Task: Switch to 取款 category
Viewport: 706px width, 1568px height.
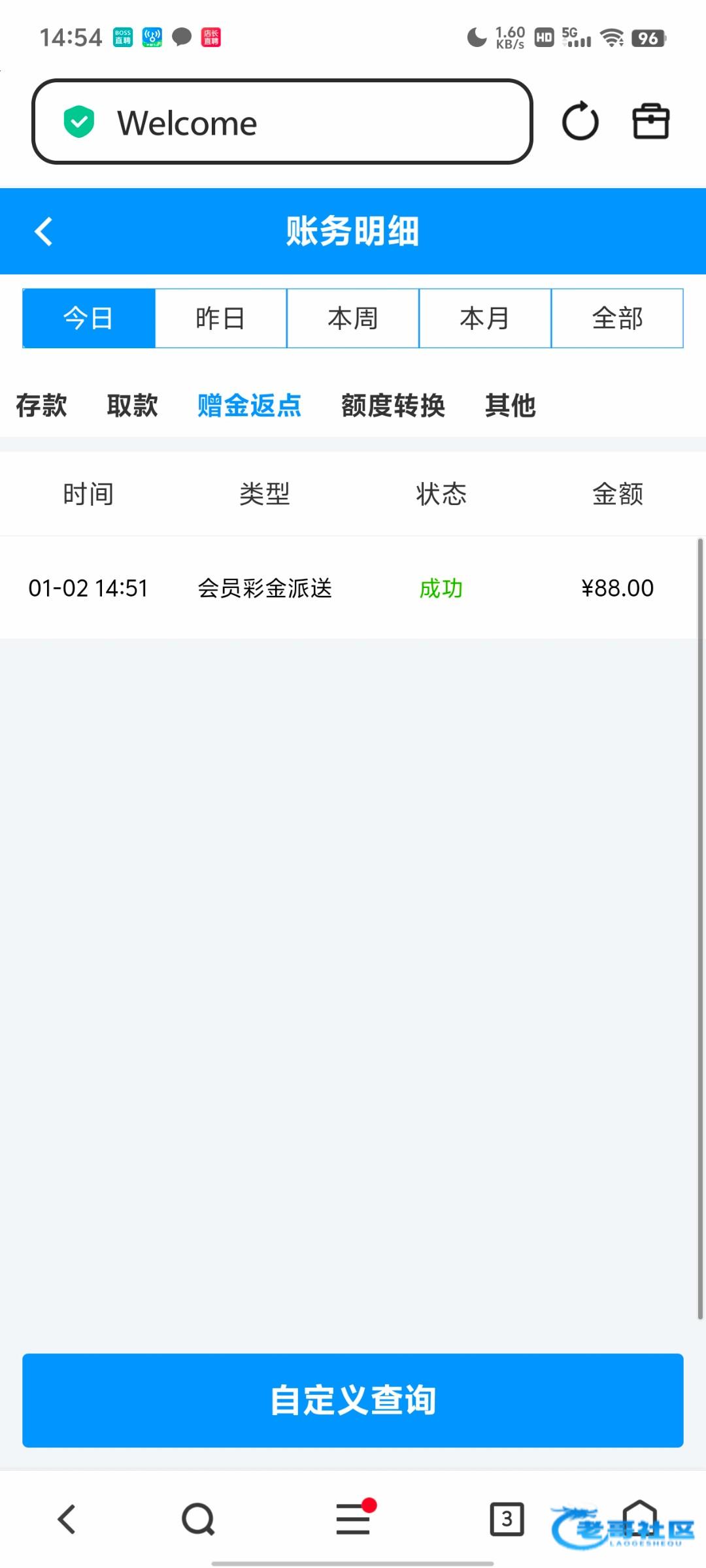Action: click(132, 406)
